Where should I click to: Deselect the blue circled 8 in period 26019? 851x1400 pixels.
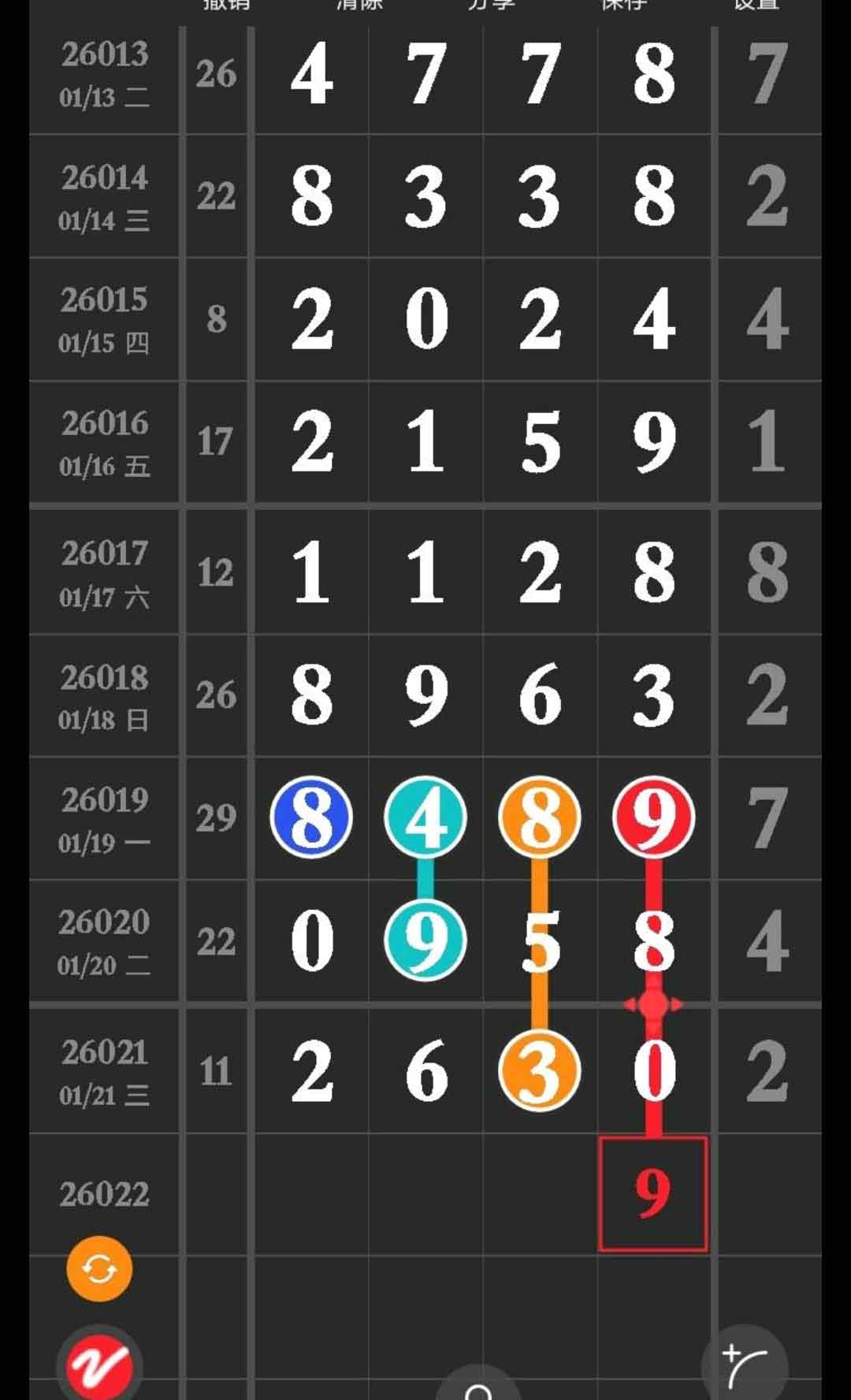click(309, 818)
